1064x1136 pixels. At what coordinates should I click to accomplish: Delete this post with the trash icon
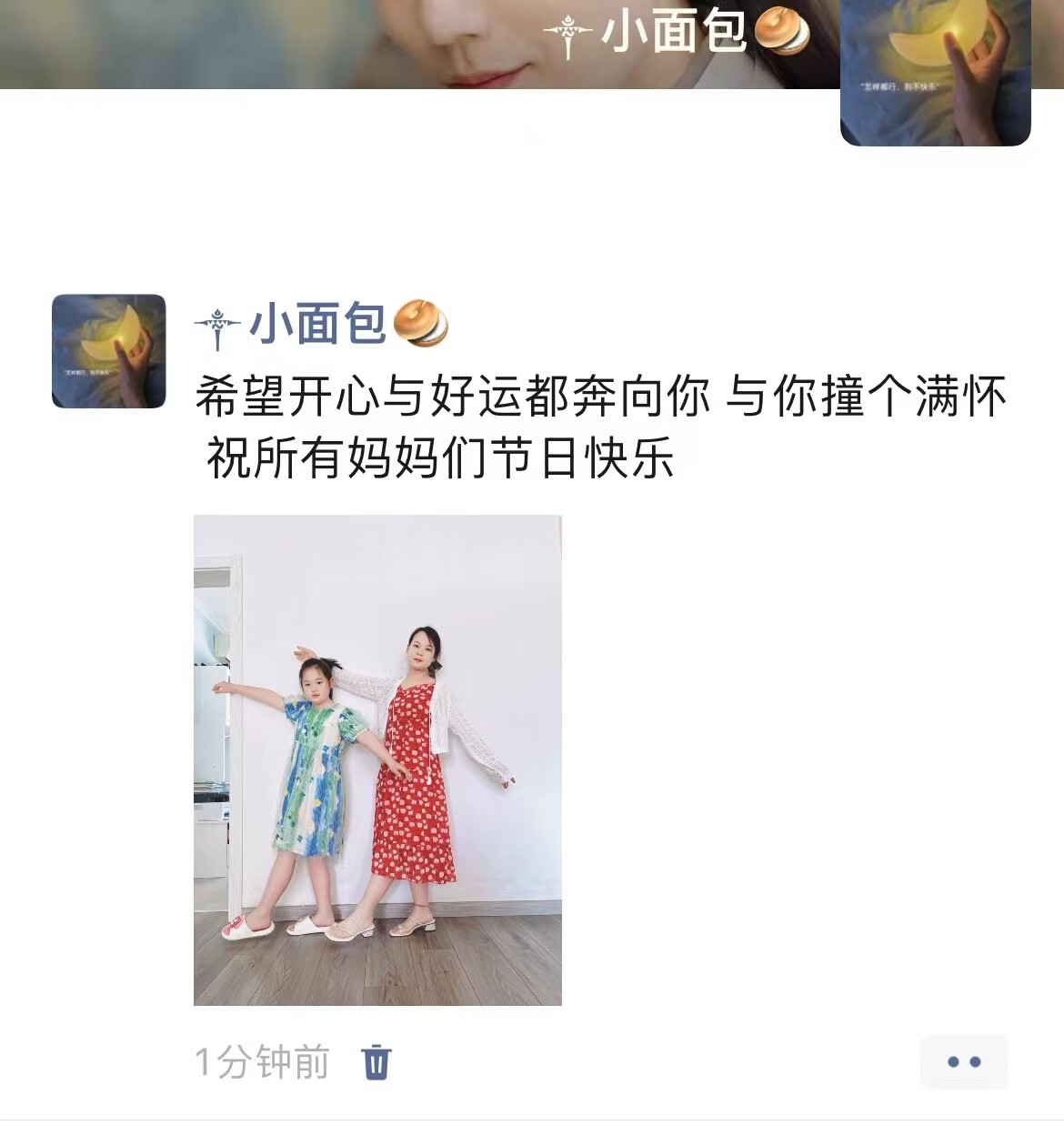click(376, 1061)
